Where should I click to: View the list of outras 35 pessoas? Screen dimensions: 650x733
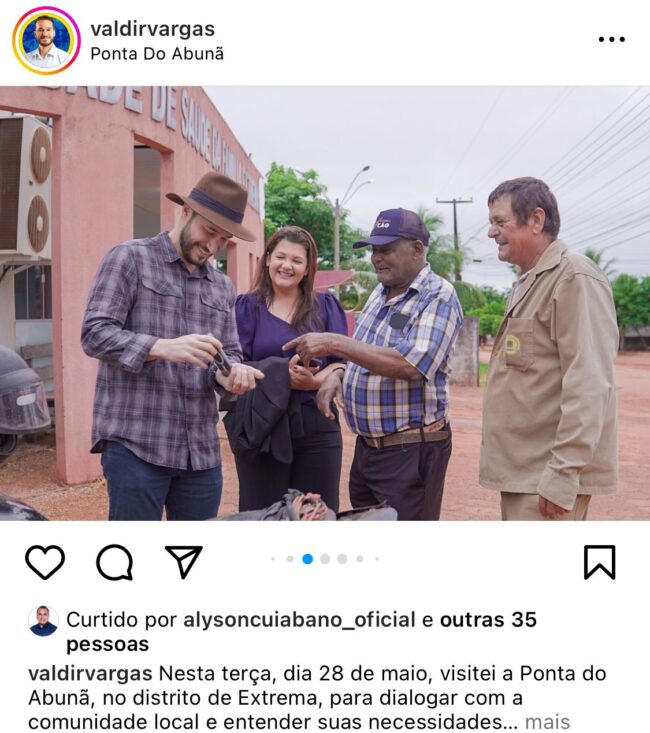coord(480,621)
